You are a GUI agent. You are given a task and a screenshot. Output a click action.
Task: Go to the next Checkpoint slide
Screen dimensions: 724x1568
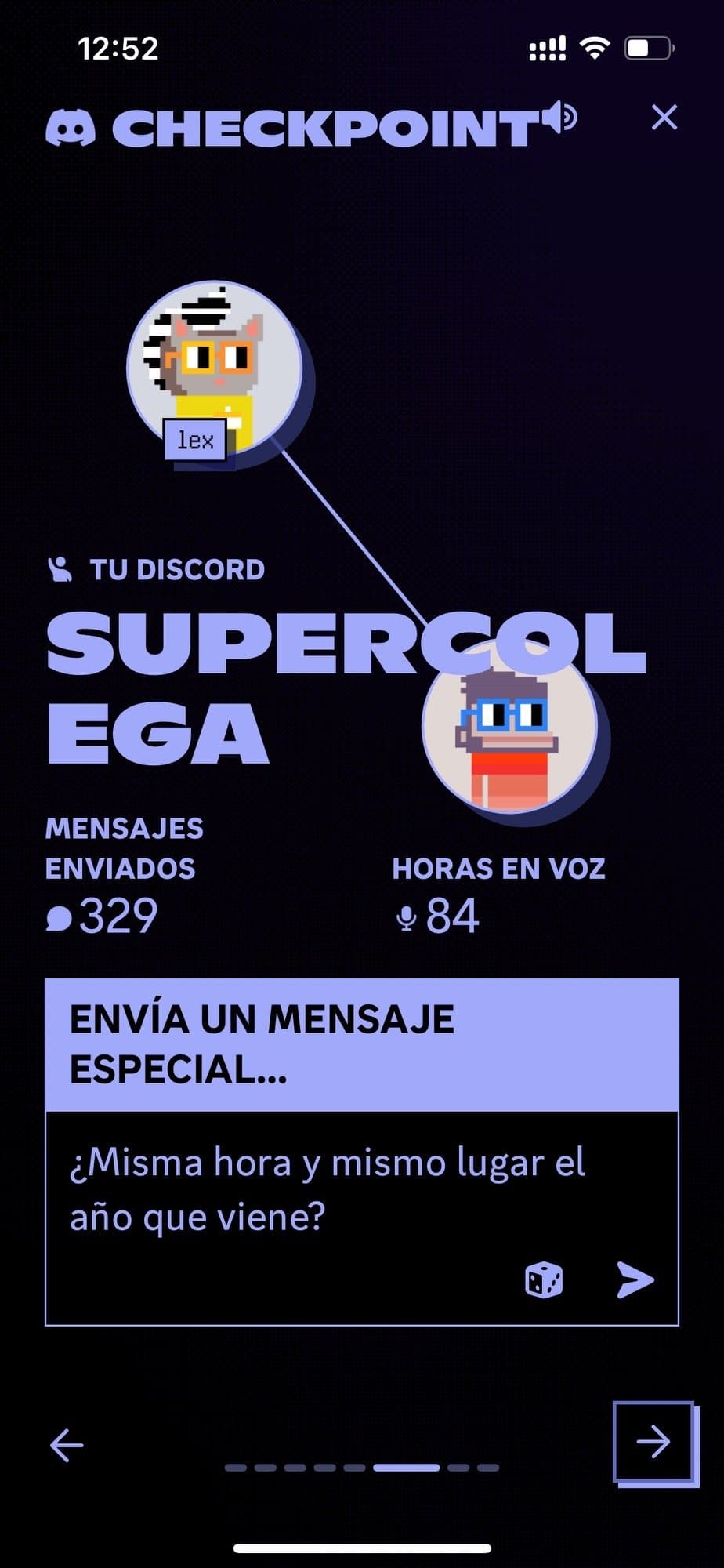653,1441
